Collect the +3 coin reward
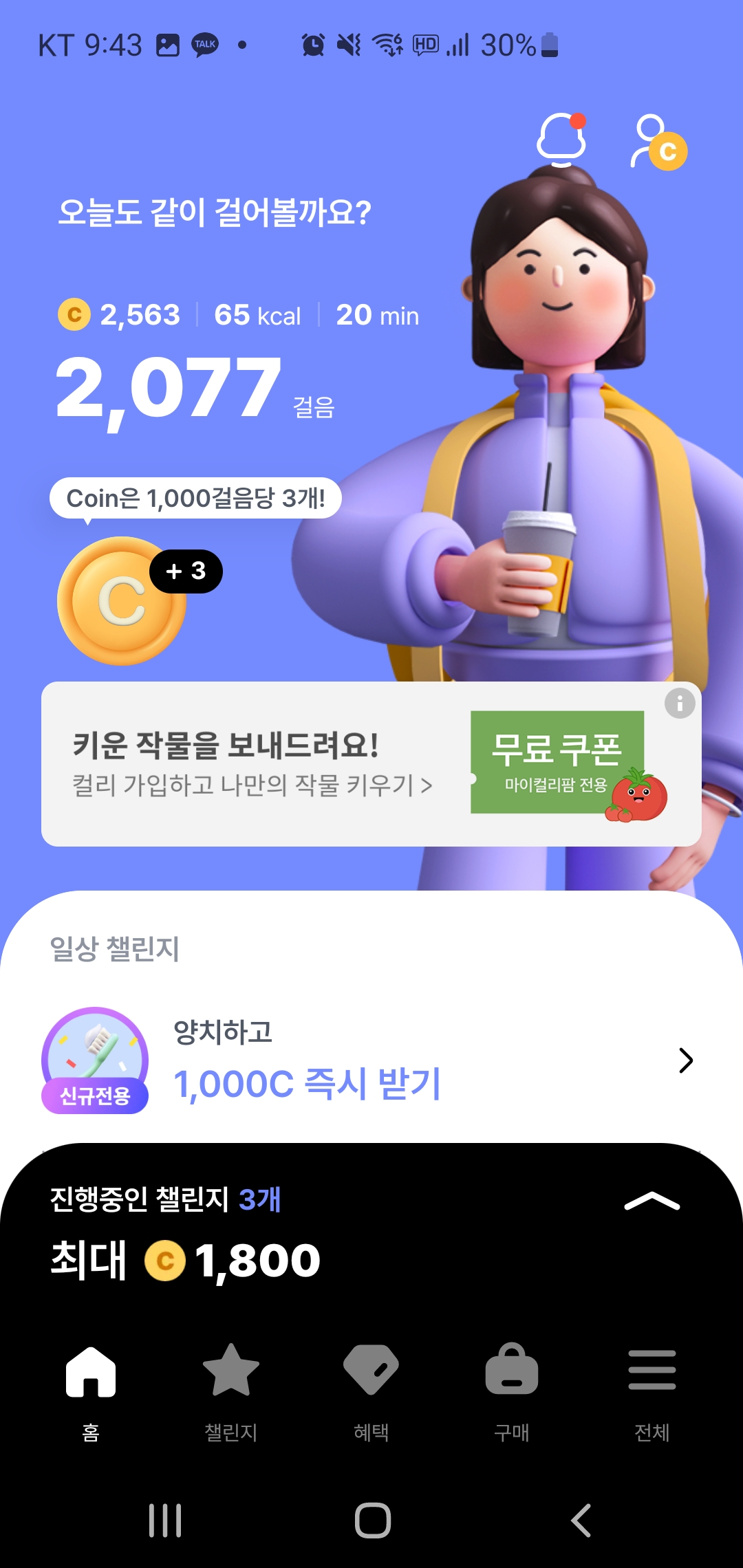Image resolution: width=743 pixels, height=1568 pixels. point(122,600)
